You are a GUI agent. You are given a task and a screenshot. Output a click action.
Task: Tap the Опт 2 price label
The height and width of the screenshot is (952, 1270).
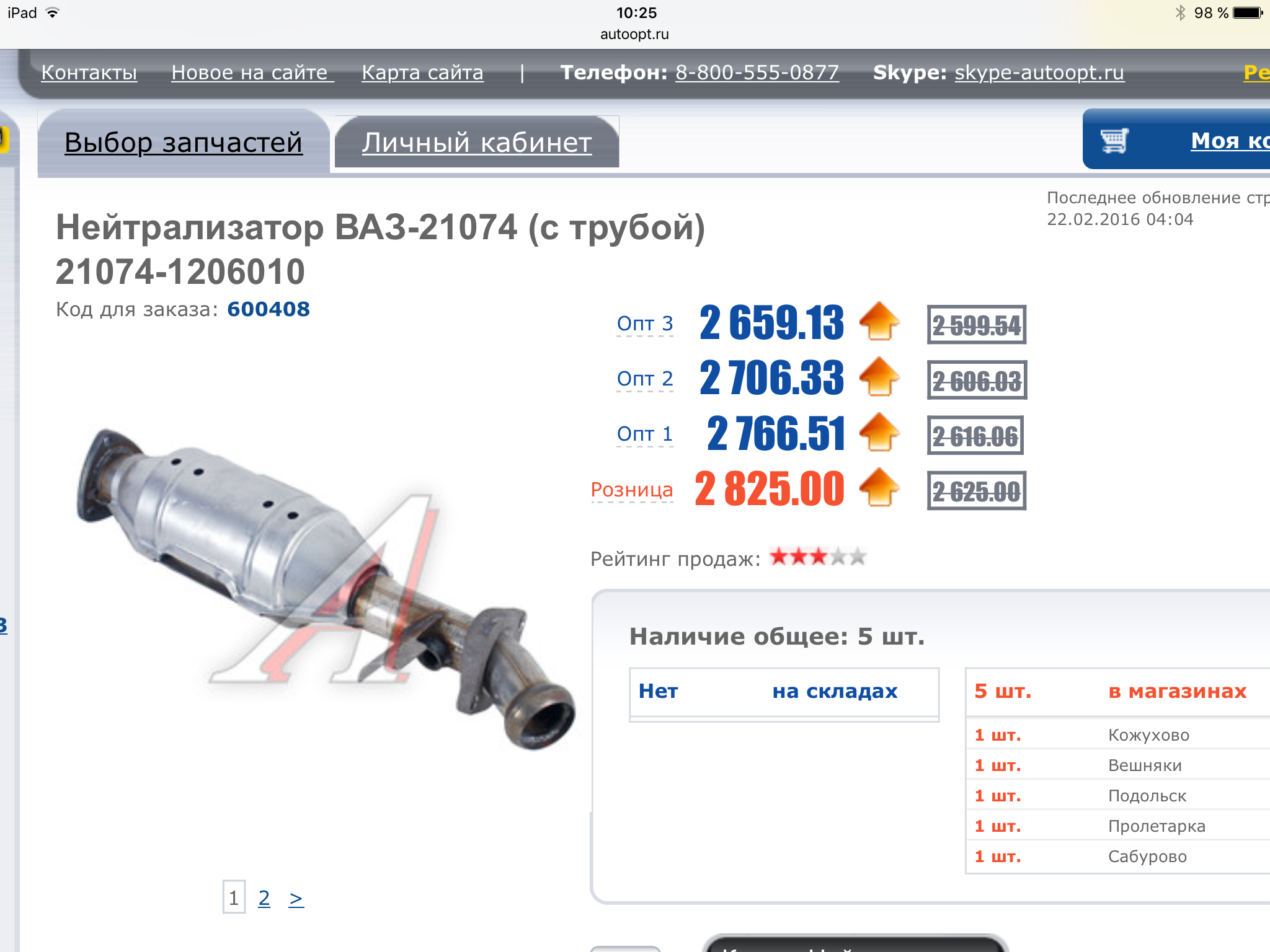coord(645,379)
